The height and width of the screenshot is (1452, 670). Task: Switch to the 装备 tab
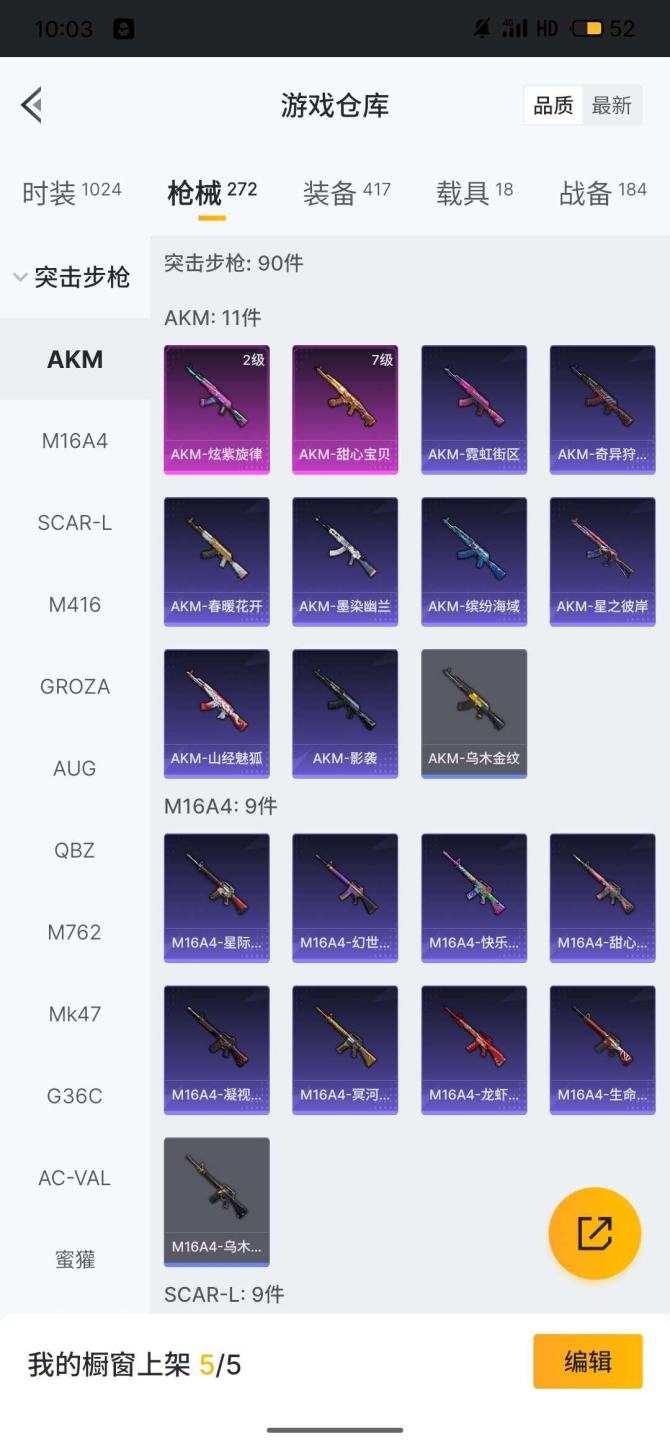346,193
